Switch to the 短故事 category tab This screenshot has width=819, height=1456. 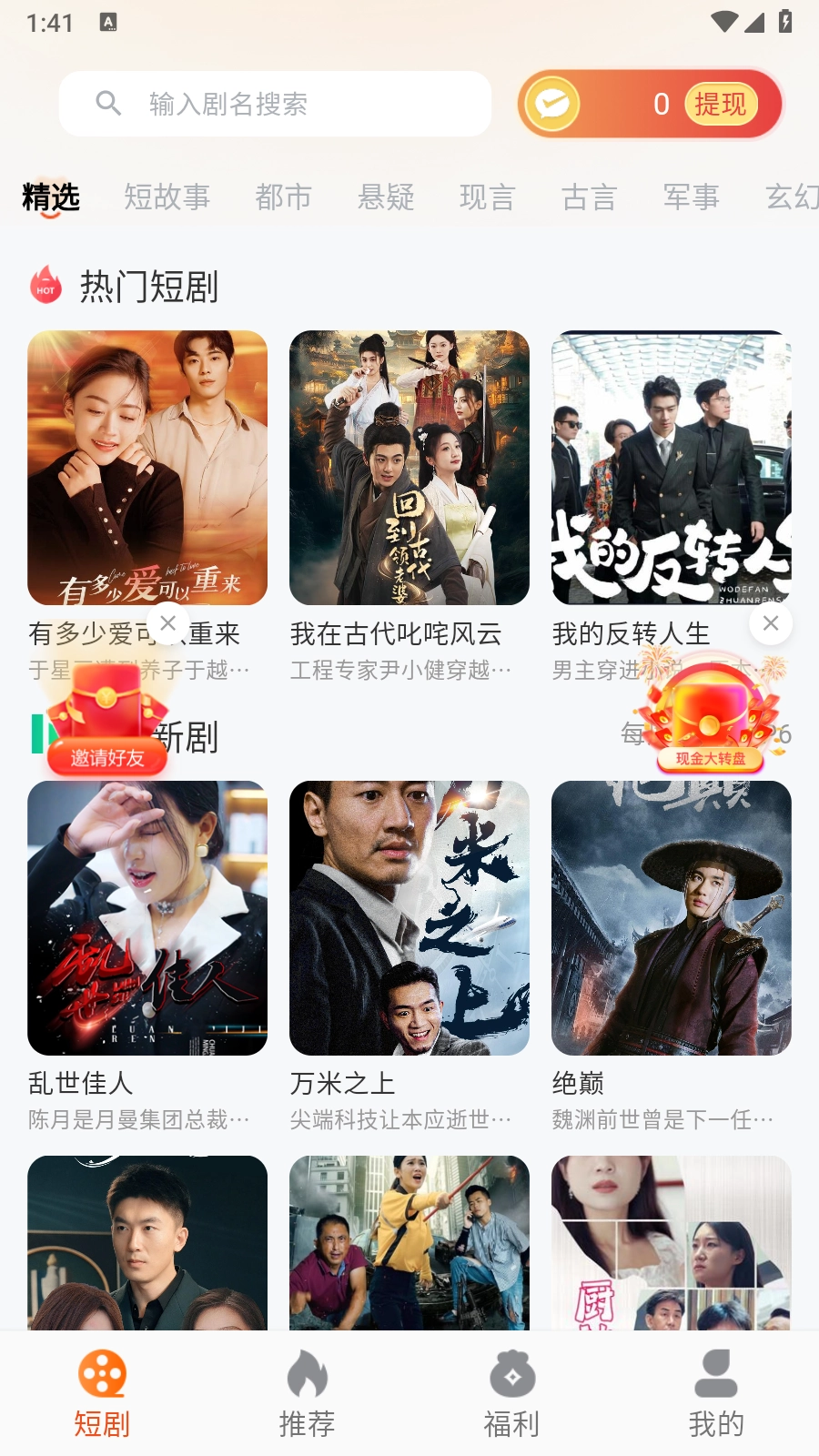point(167,197)
